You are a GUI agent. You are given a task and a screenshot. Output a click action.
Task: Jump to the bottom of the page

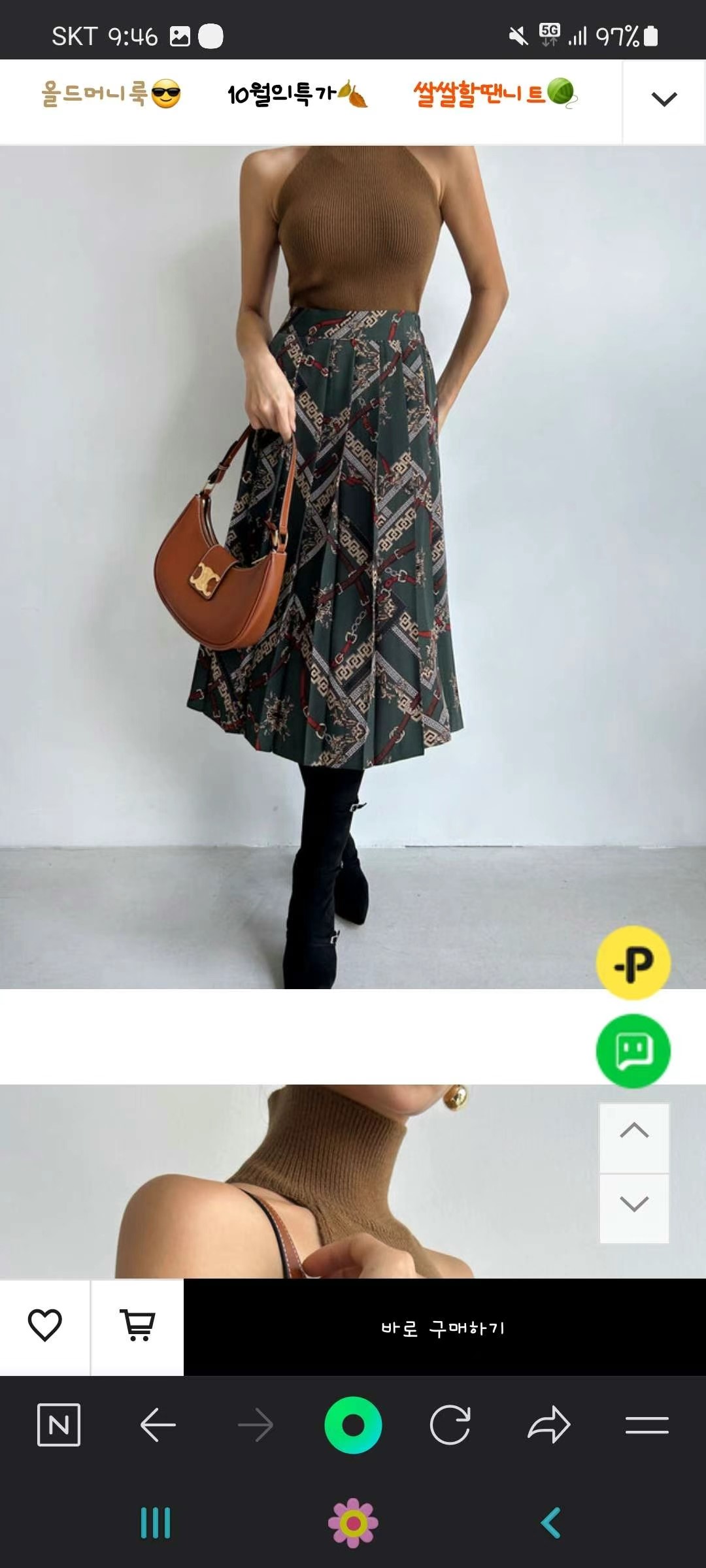pos(633,1209)
